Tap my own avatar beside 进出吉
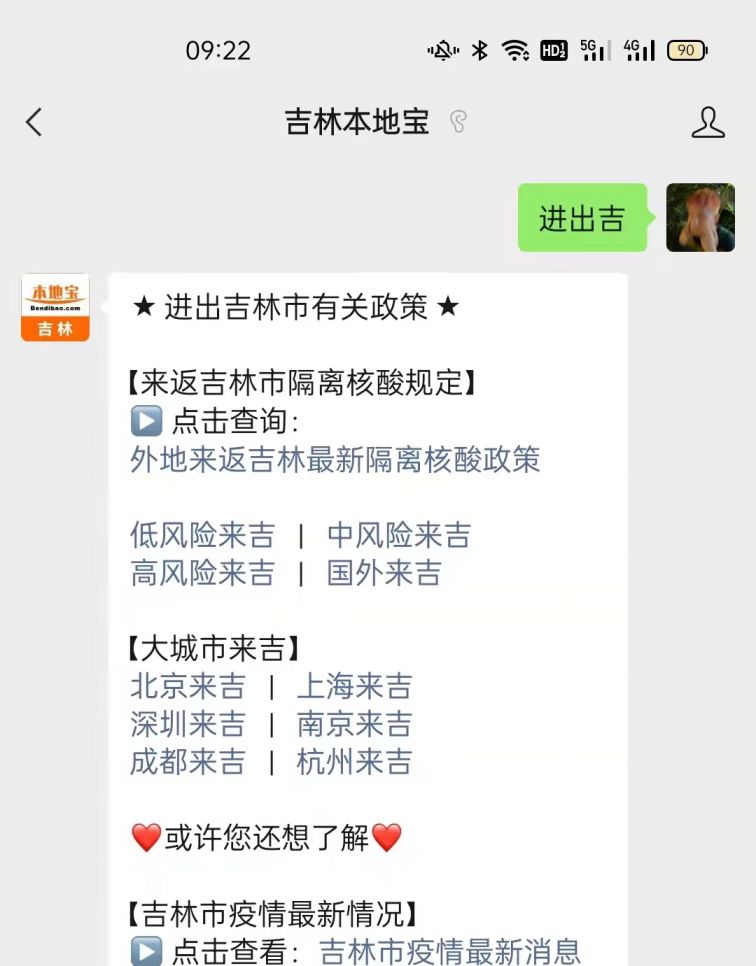Viewport: 756px width, 966px height. click(x=700, y=218)
